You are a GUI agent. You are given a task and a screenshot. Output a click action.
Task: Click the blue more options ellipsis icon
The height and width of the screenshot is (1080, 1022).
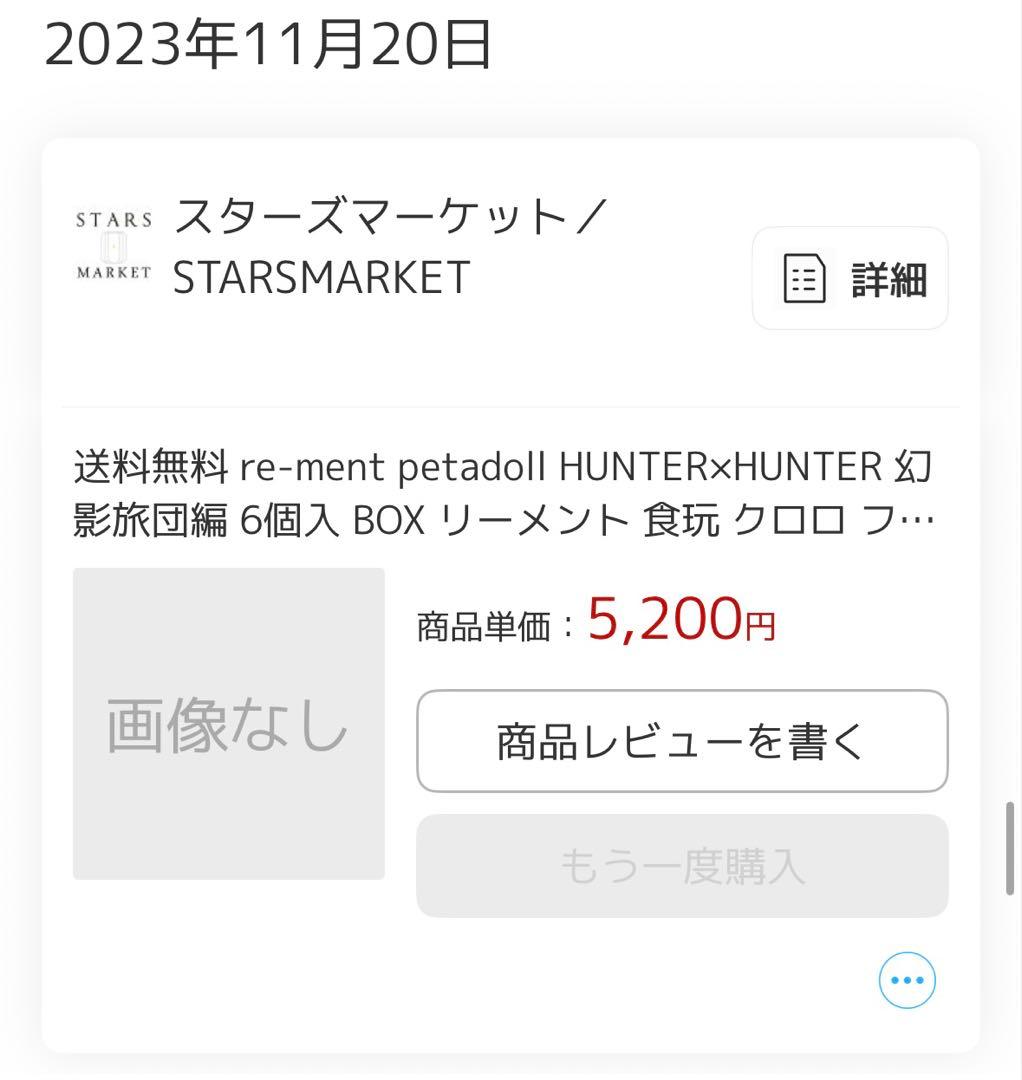(x=906, y=980)
